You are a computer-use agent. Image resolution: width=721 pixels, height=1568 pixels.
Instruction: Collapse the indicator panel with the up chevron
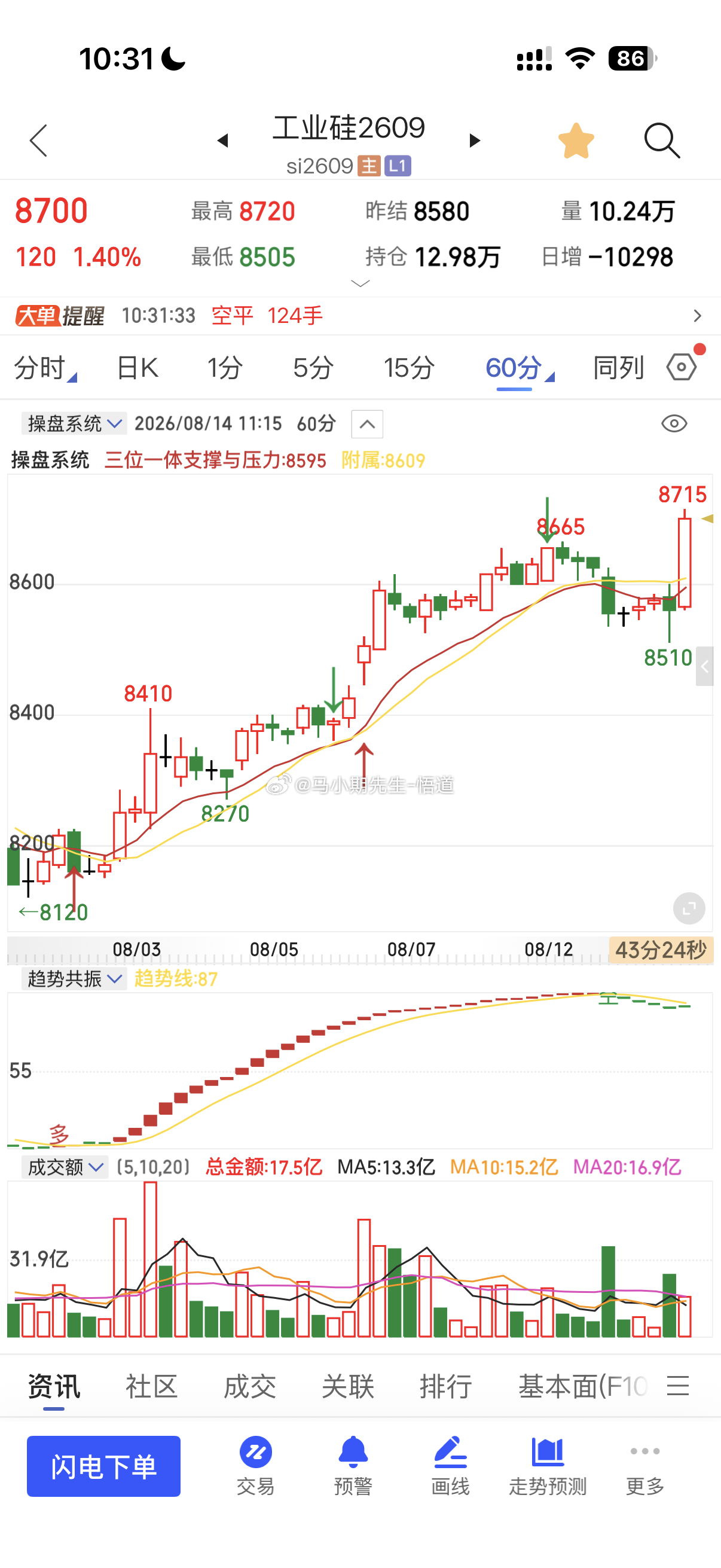coord(368,424)
